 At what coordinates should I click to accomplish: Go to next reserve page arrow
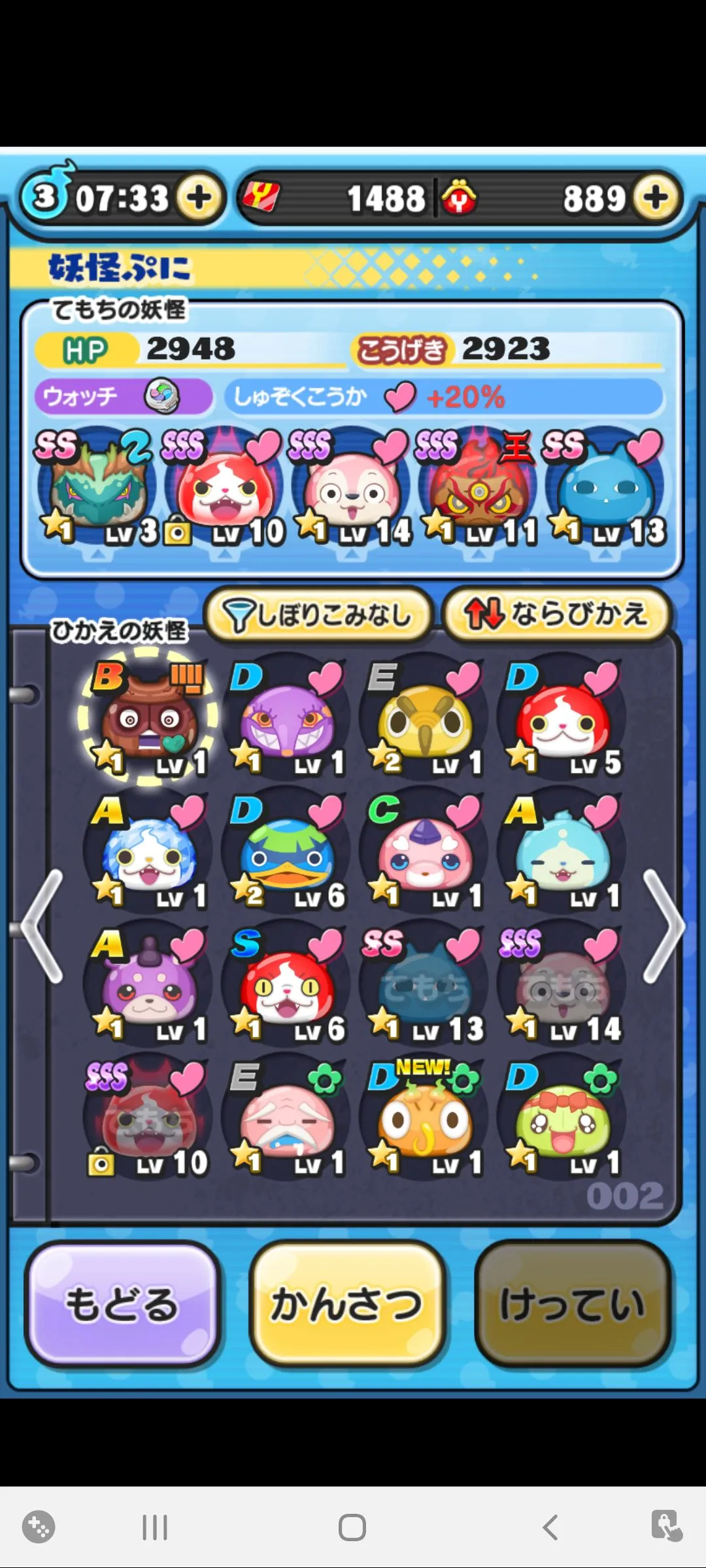(x=664, y=926)
